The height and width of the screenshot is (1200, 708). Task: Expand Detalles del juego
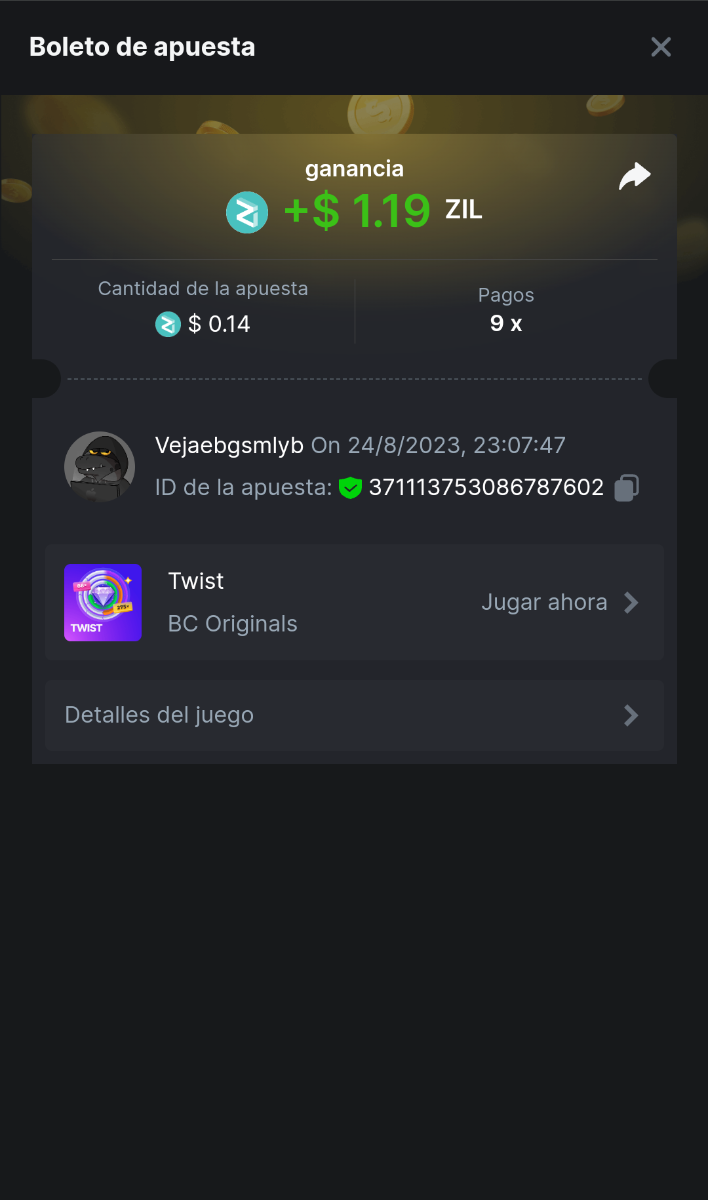point(354,715)
